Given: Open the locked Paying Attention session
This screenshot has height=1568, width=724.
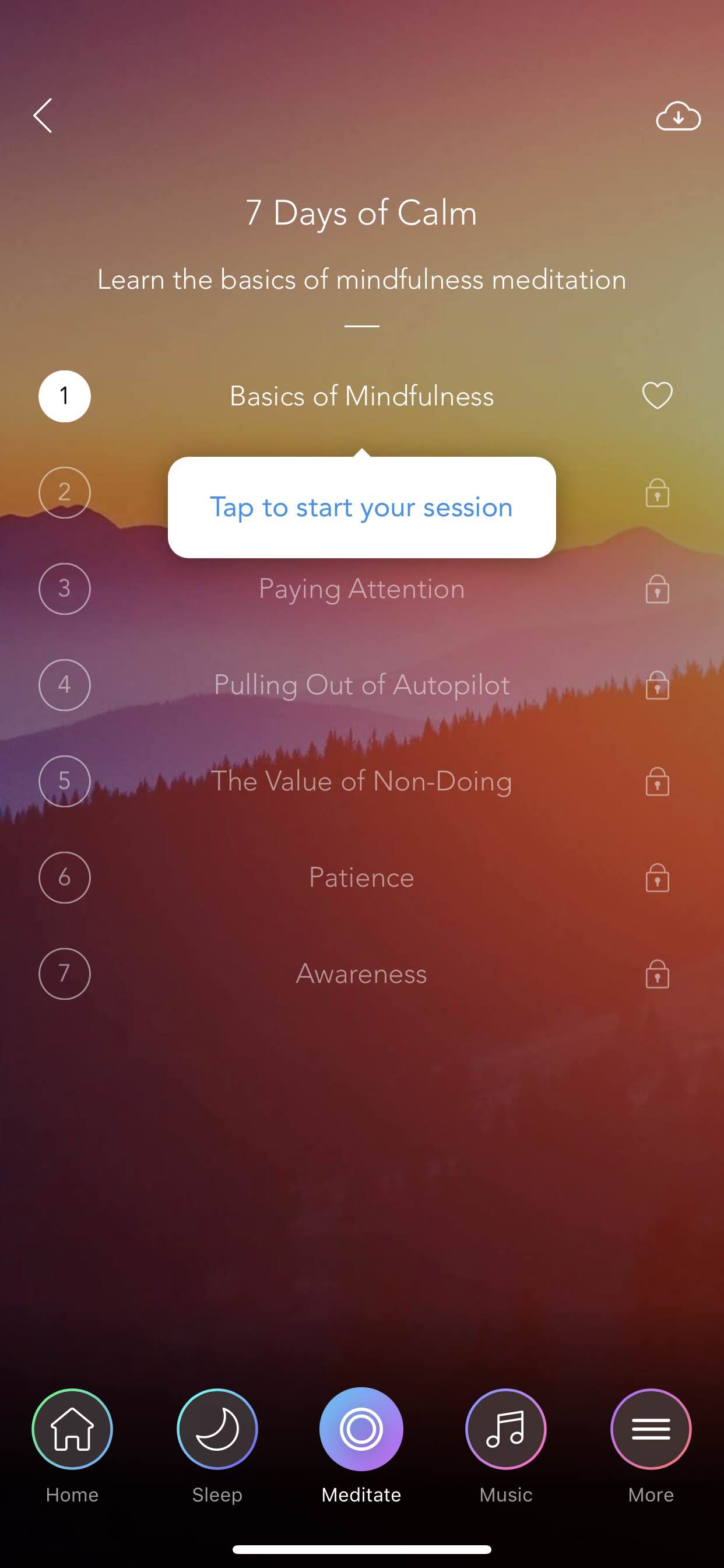Looking at the screenshot, I should point(361,589).
